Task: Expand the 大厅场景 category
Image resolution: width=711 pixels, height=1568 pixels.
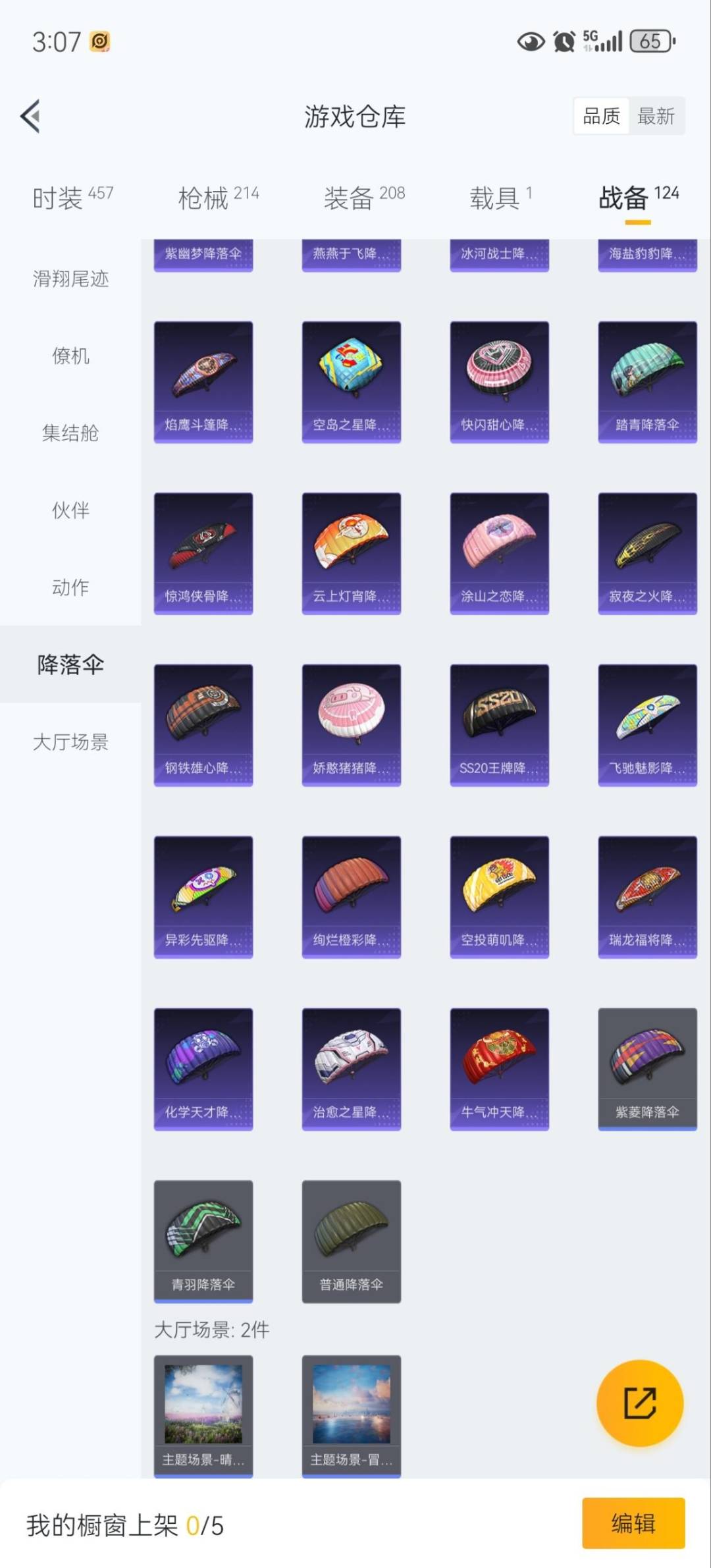Action: coord(70,743)
